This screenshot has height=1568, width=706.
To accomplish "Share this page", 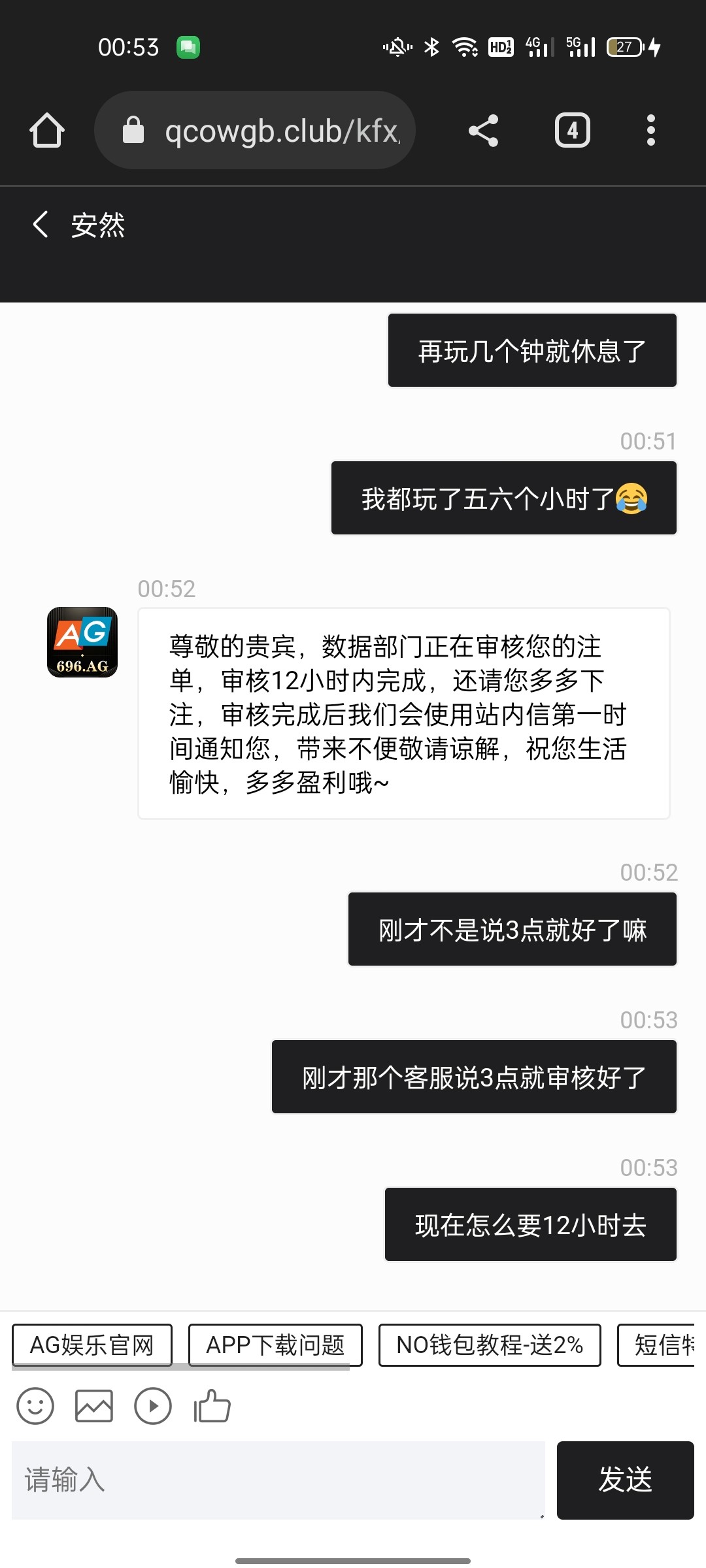I will click(484, 131).
